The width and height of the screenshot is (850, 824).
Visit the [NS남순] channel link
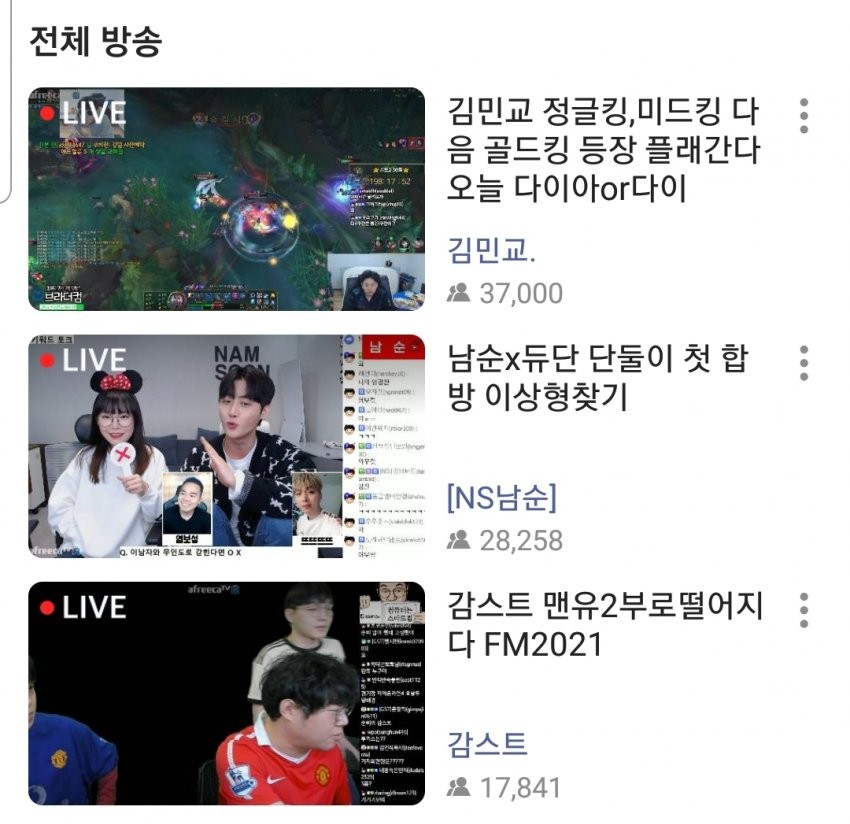[502, 497]
